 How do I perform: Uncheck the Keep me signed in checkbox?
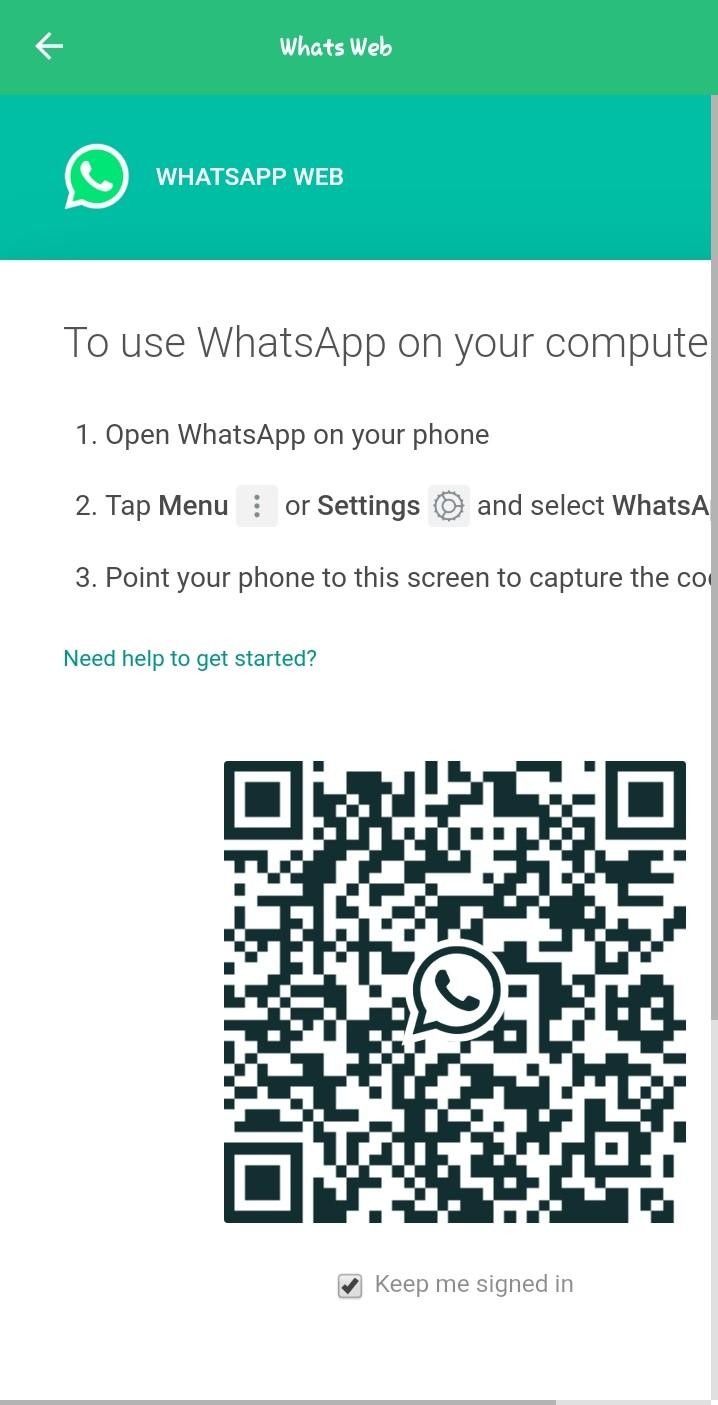click(x=349, y=1286)
